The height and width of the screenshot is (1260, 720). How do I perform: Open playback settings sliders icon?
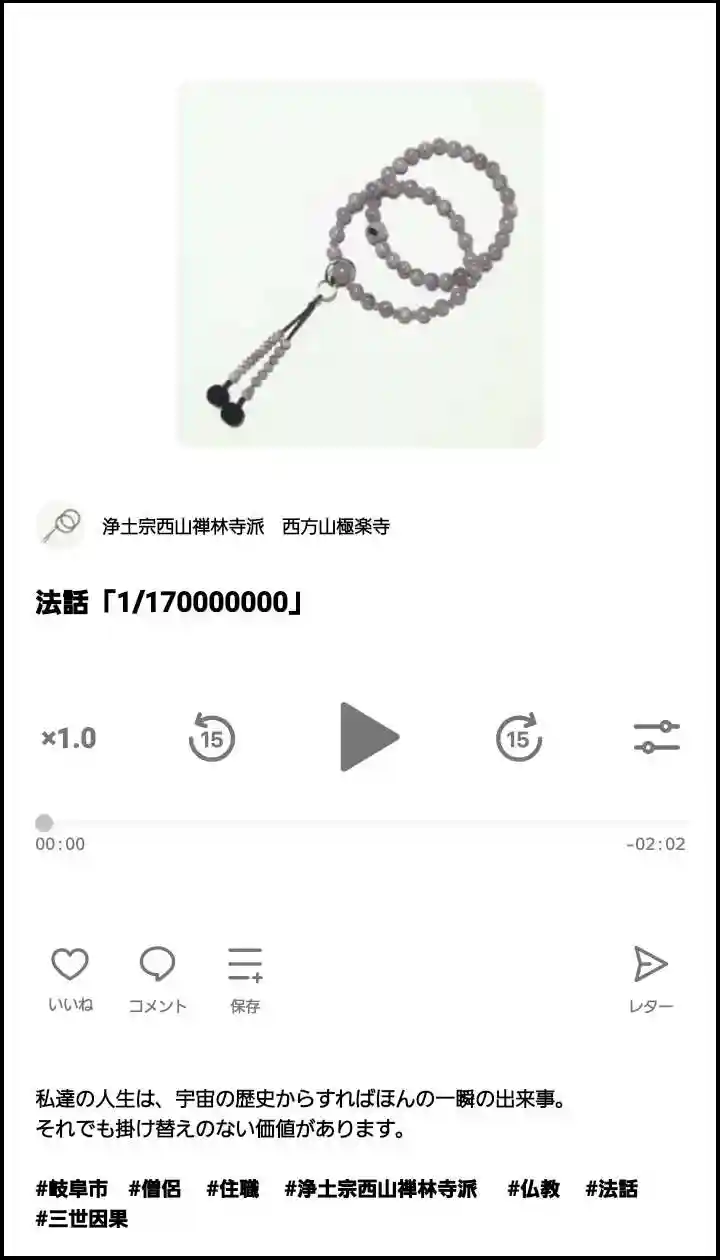click(x=657, y=737)
